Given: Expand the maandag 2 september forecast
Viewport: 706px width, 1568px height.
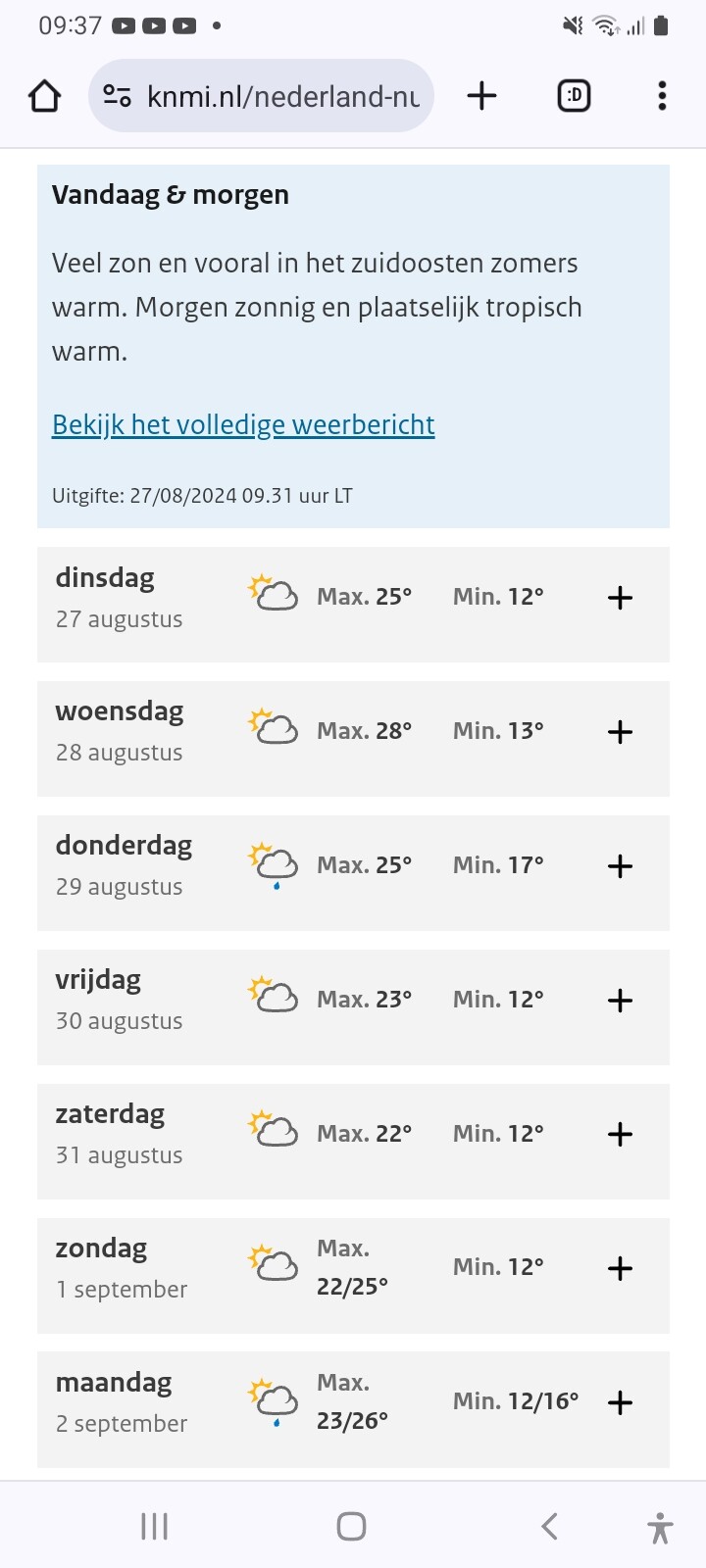Looking at the screenshot, I should point(620,1403).
